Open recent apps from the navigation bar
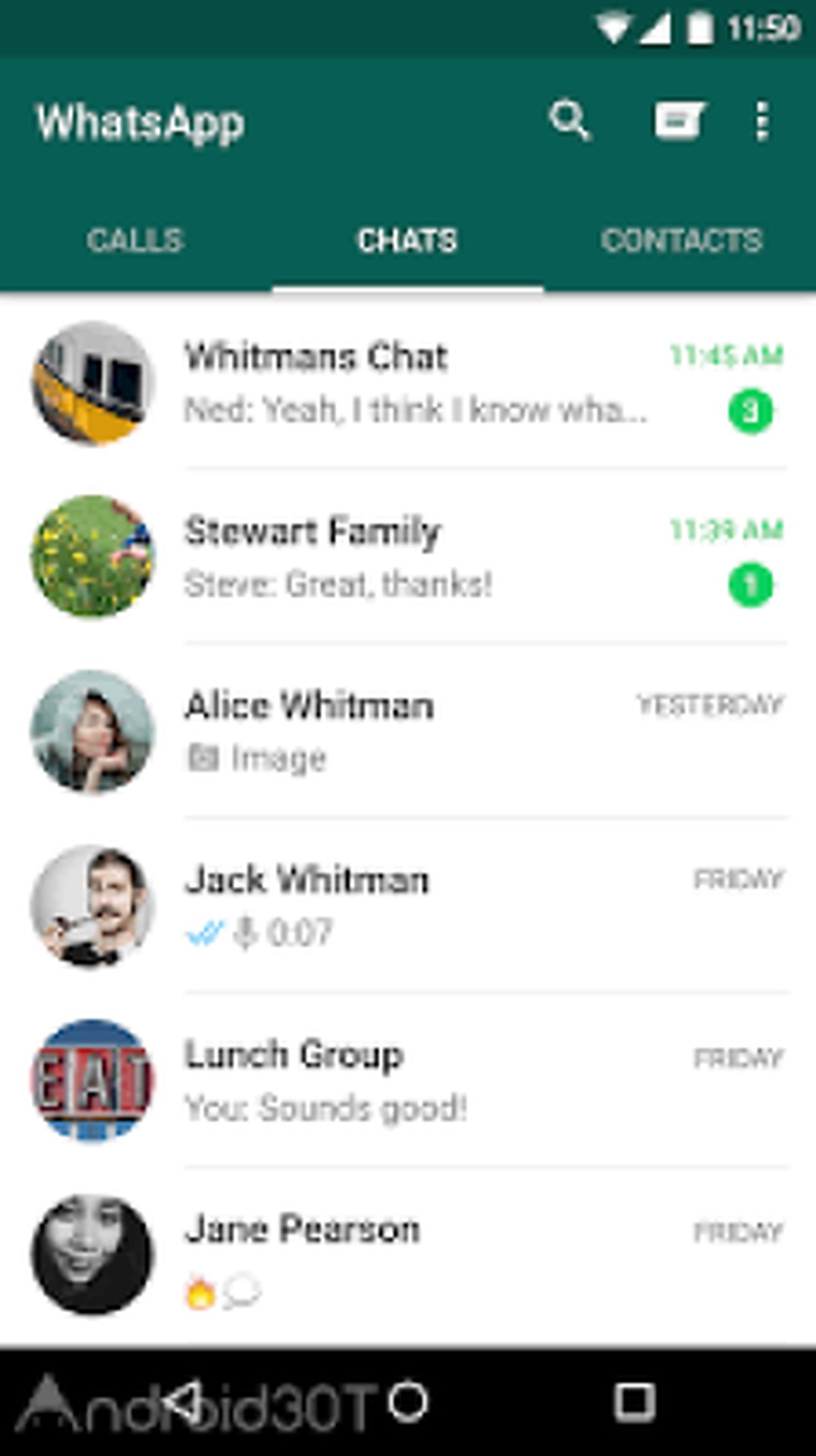 coord(634,1402)
